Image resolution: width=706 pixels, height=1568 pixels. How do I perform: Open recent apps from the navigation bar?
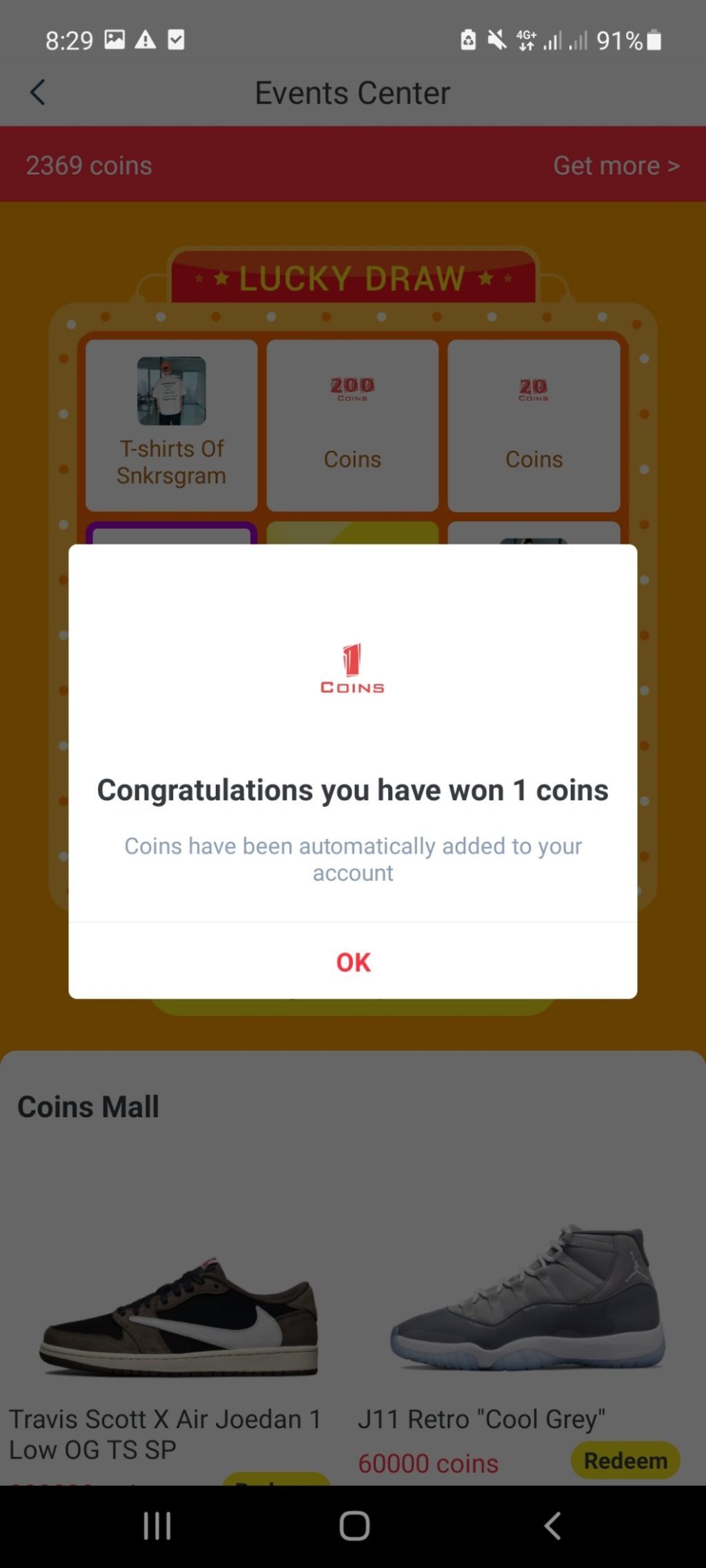click(157, 1526)
